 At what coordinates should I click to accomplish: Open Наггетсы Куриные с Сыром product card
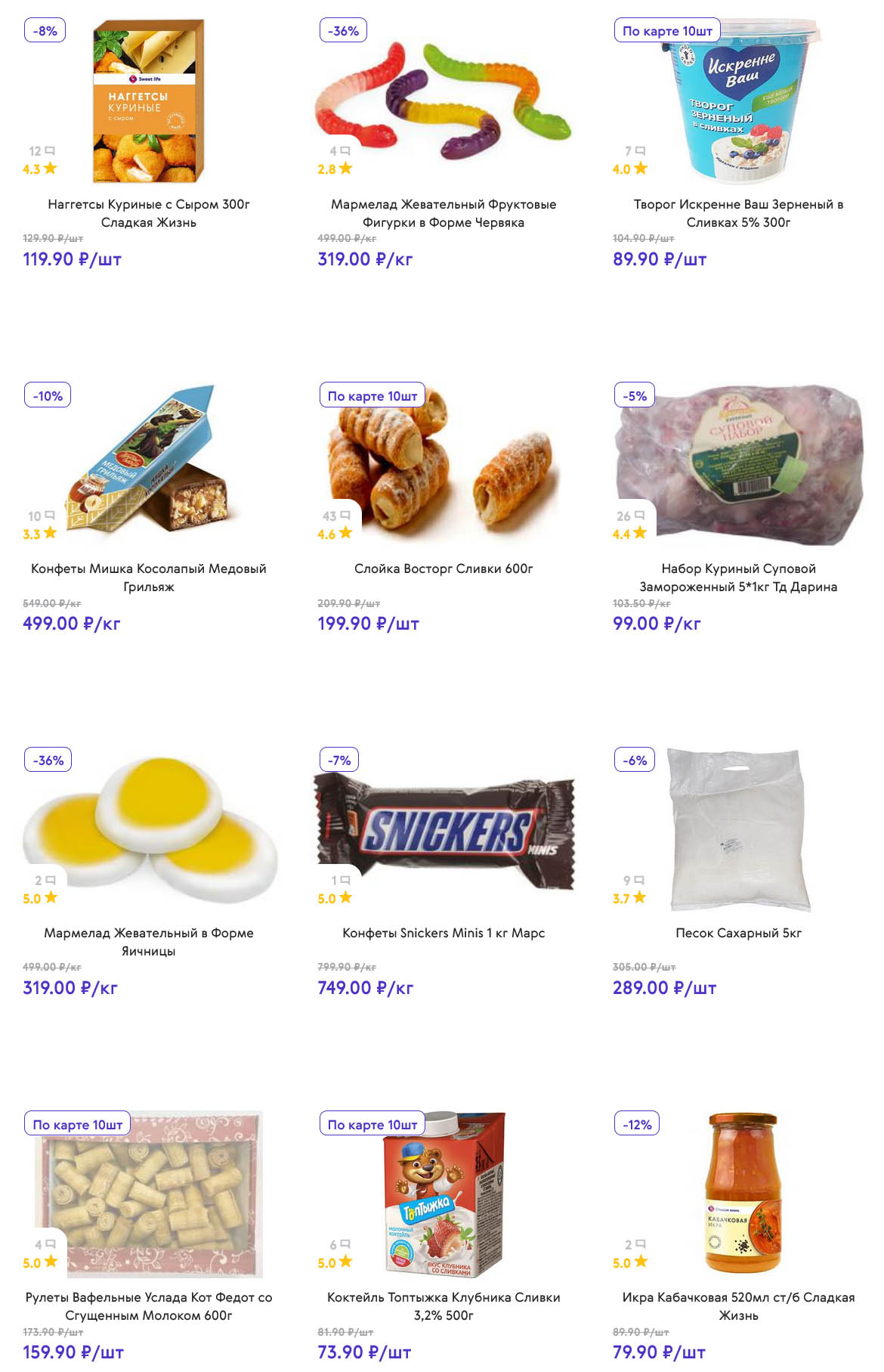pos(148,212)
